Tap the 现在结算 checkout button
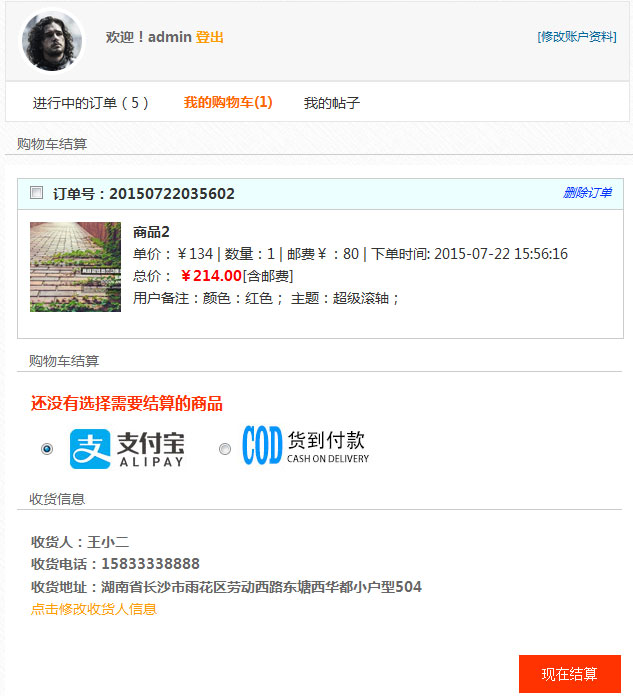The height and width of the screenshot is (696, 633). pyautogui.click(x=569, y=674)
